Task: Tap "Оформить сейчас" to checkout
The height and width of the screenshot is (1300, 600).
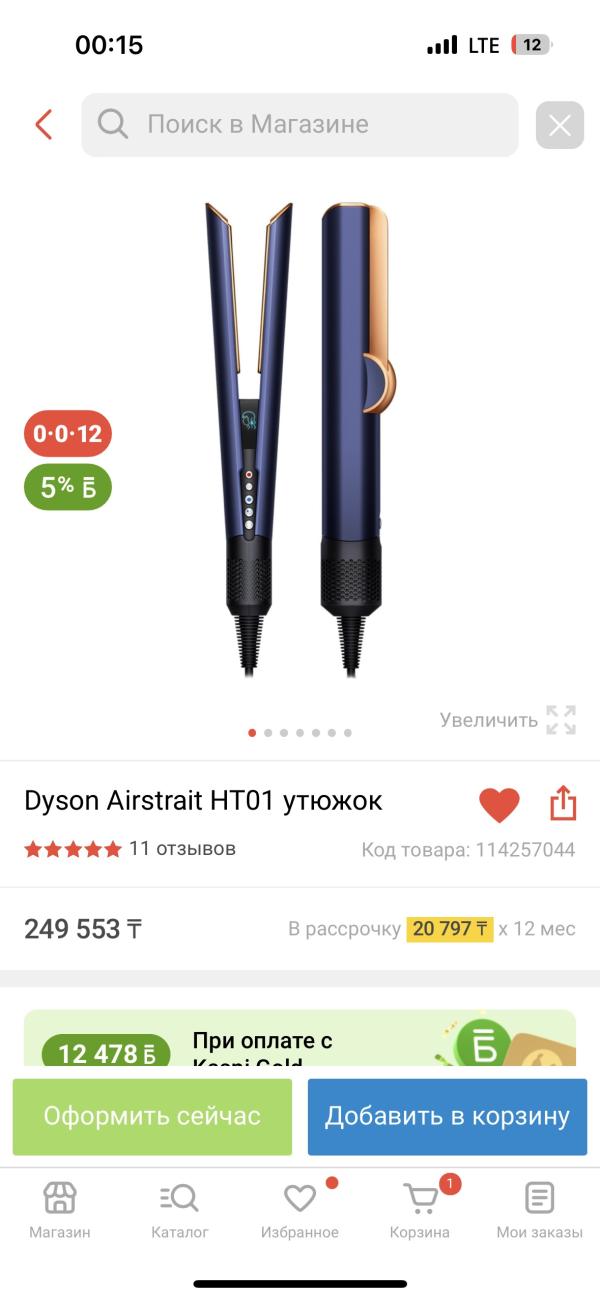Action: pyautogui.click(x=152, y=1116)
